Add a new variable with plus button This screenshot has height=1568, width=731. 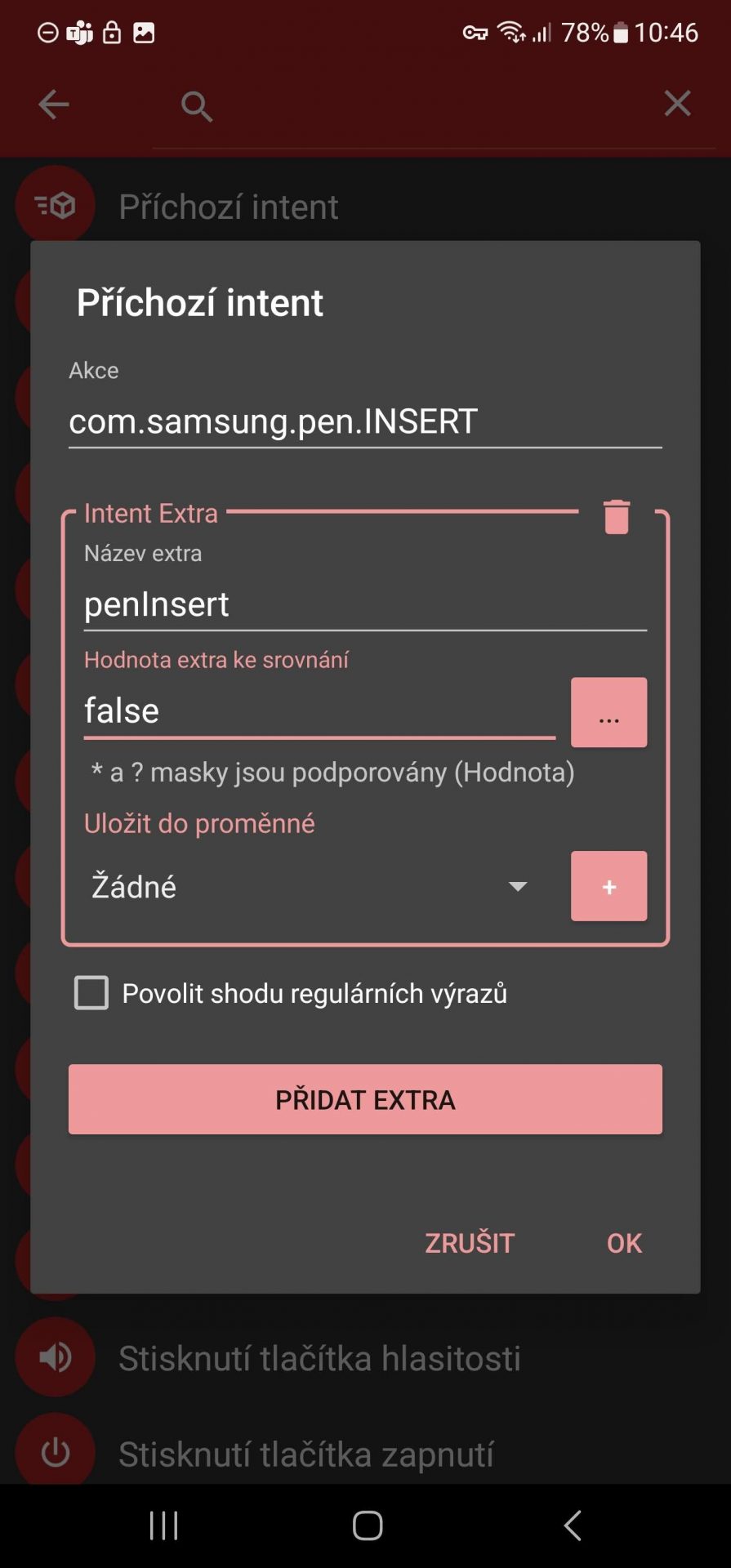608,886
